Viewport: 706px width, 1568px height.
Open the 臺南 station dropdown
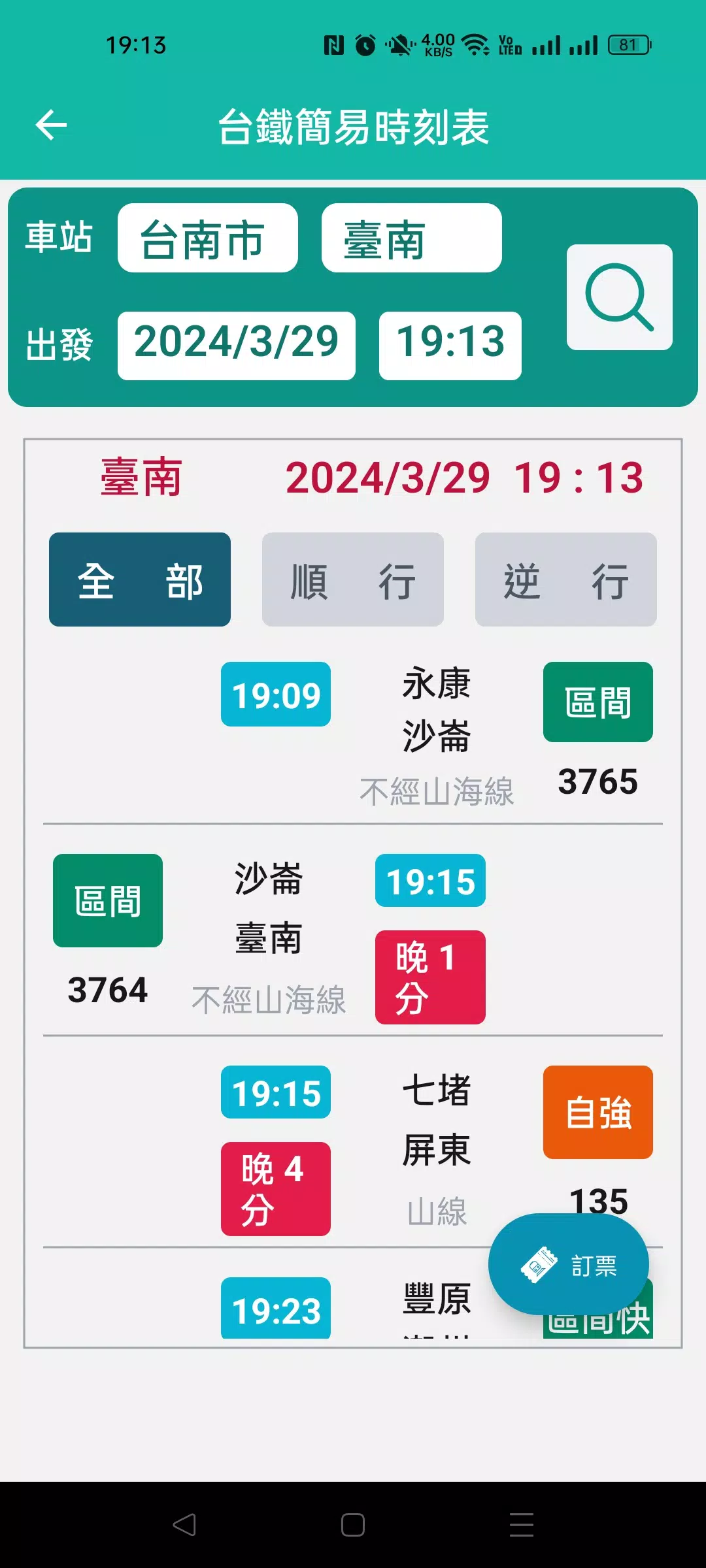pyautogui.click(x=411, y=238)
